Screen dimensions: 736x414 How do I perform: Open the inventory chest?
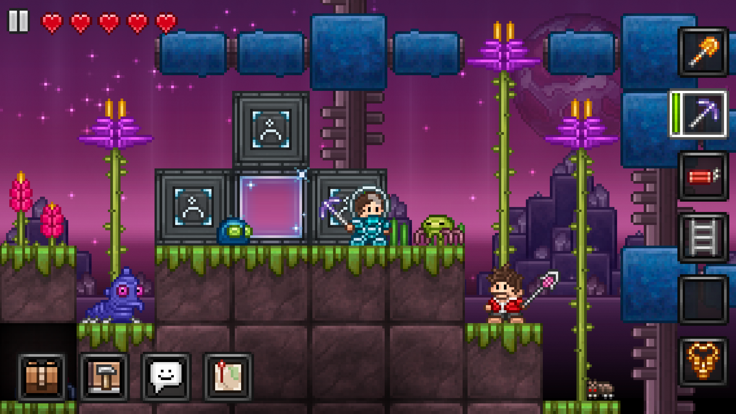(x=42, y=377)
